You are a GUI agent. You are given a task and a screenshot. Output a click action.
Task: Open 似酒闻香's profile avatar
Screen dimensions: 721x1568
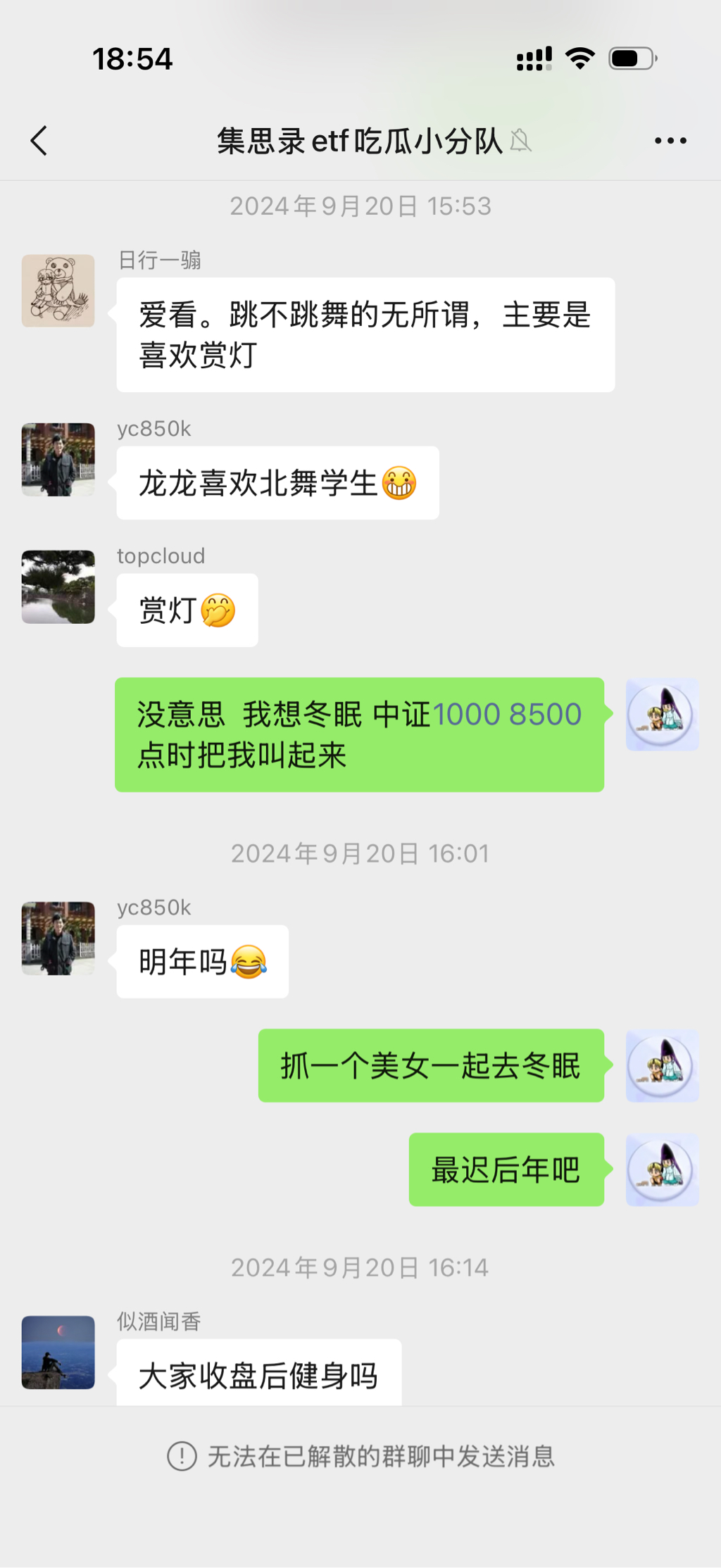[x=58, y=1352]
